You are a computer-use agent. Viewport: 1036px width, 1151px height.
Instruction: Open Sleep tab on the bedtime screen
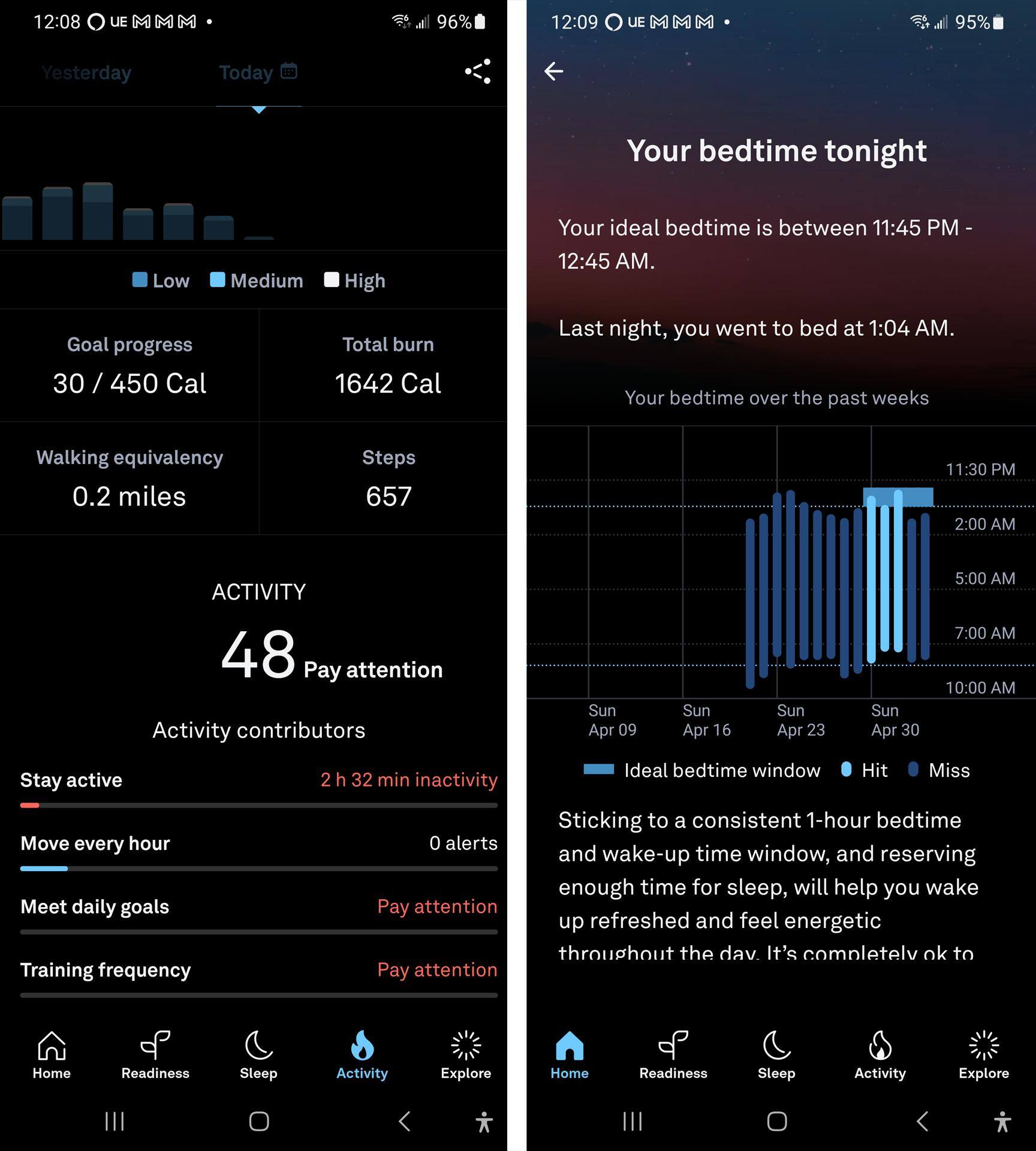776,1055
